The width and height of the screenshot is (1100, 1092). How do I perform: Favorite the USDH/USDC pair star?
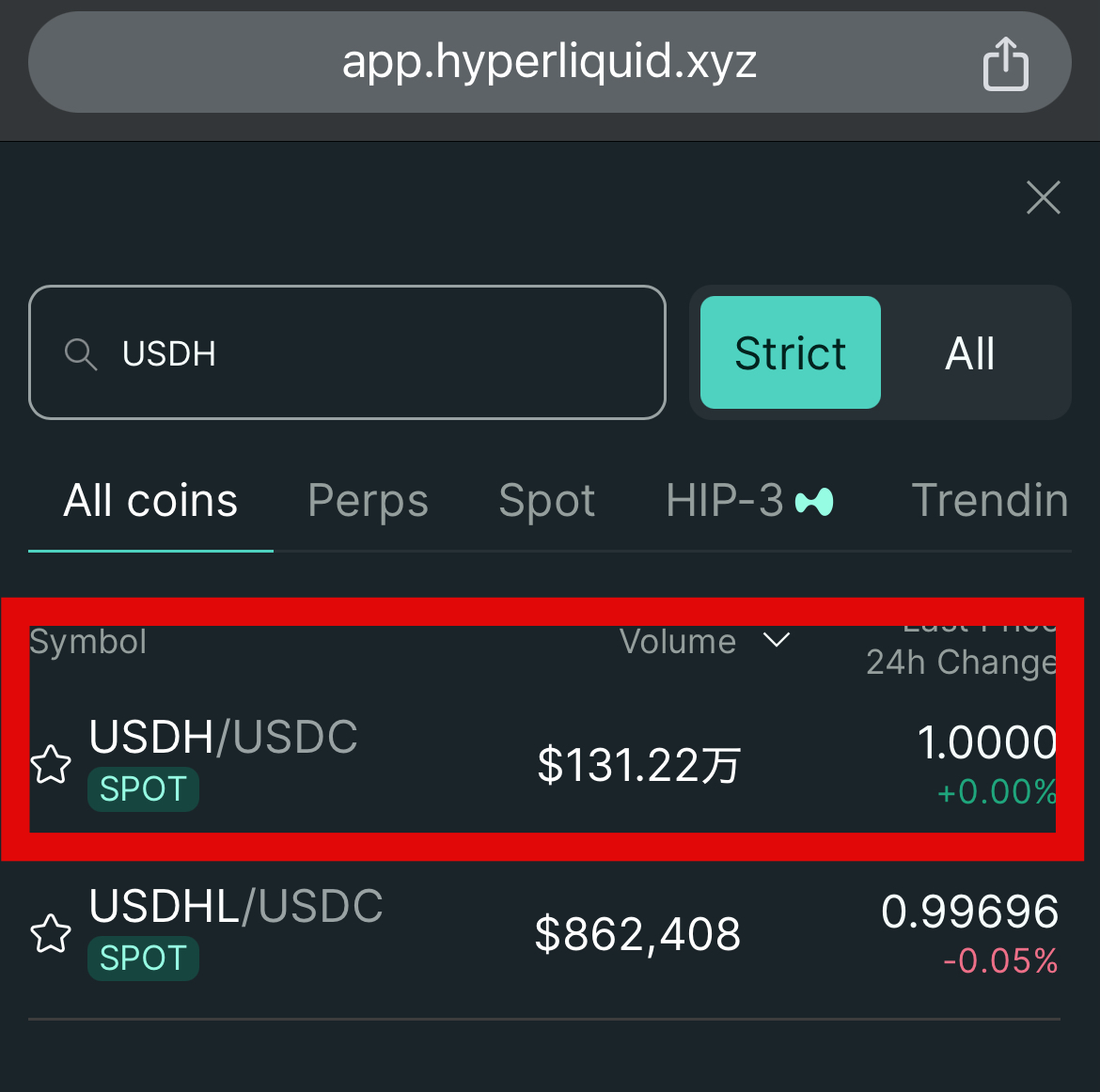point(51,764)
